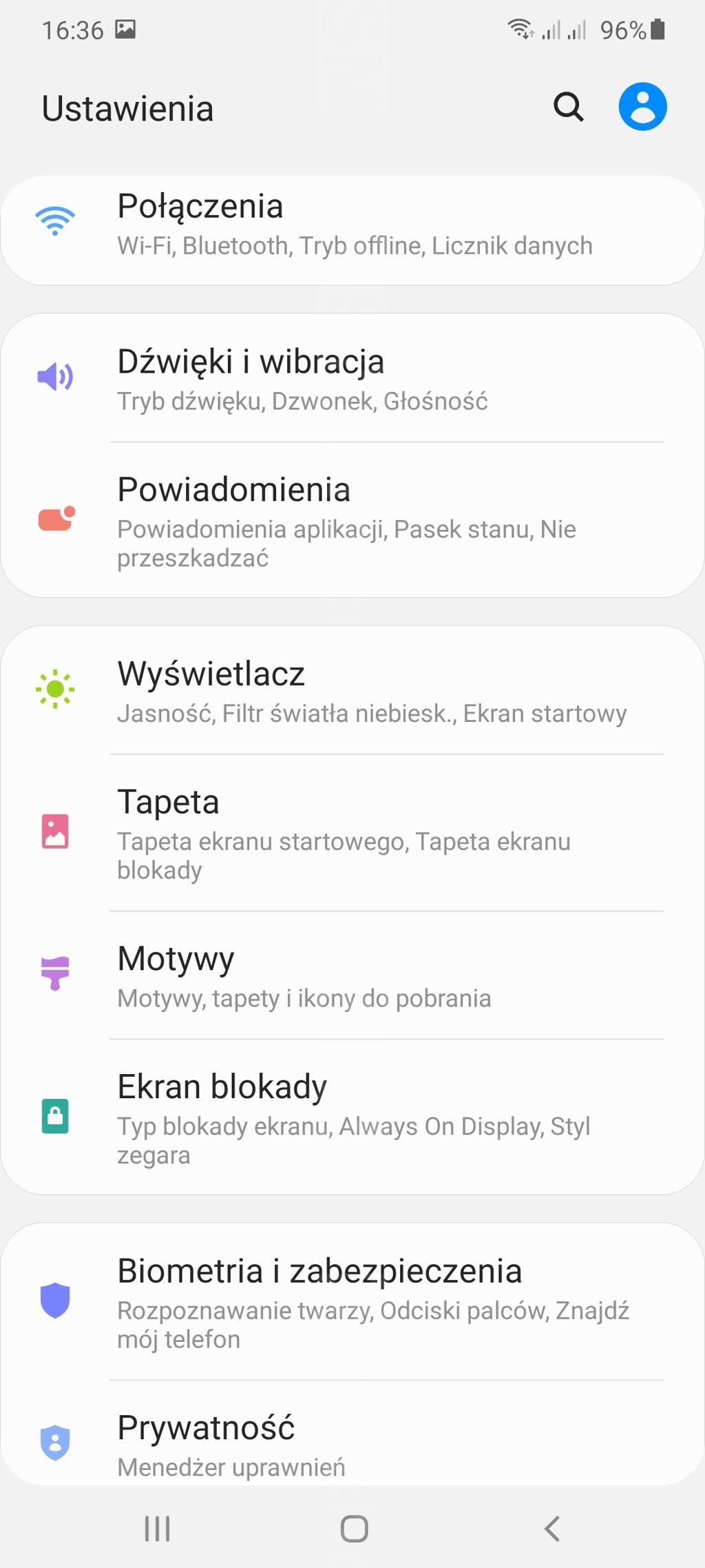Open Połączenia settings

point(352,226)
